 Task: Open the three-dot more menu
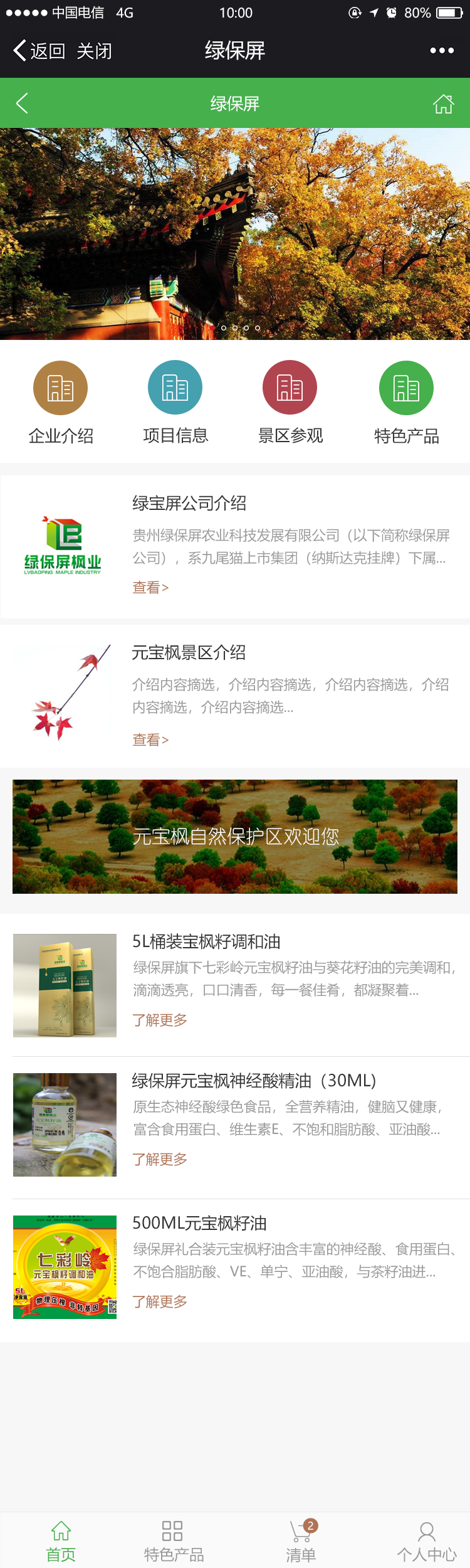pos(442,51)
